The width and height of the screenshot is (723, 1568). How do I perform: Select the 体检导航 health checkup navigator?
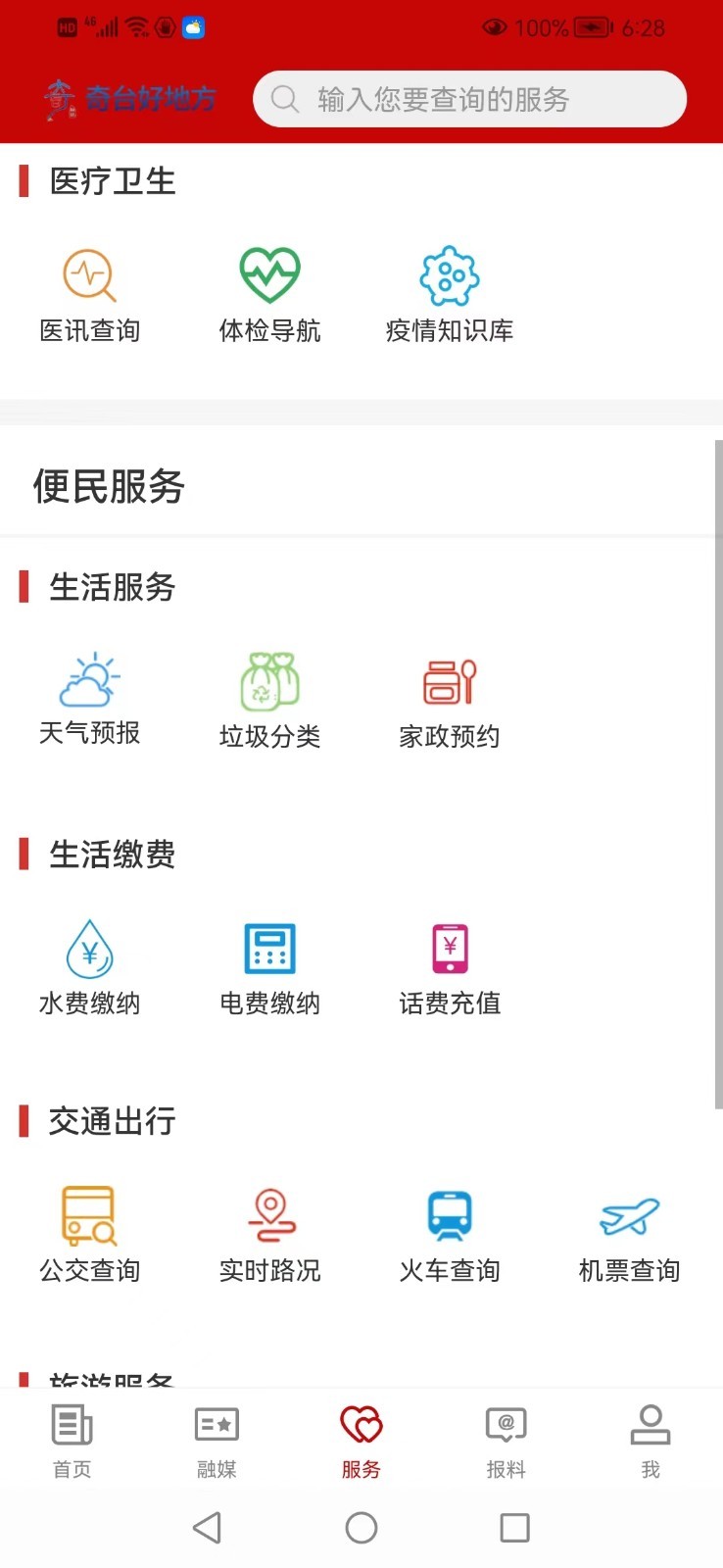pos(268,294)
